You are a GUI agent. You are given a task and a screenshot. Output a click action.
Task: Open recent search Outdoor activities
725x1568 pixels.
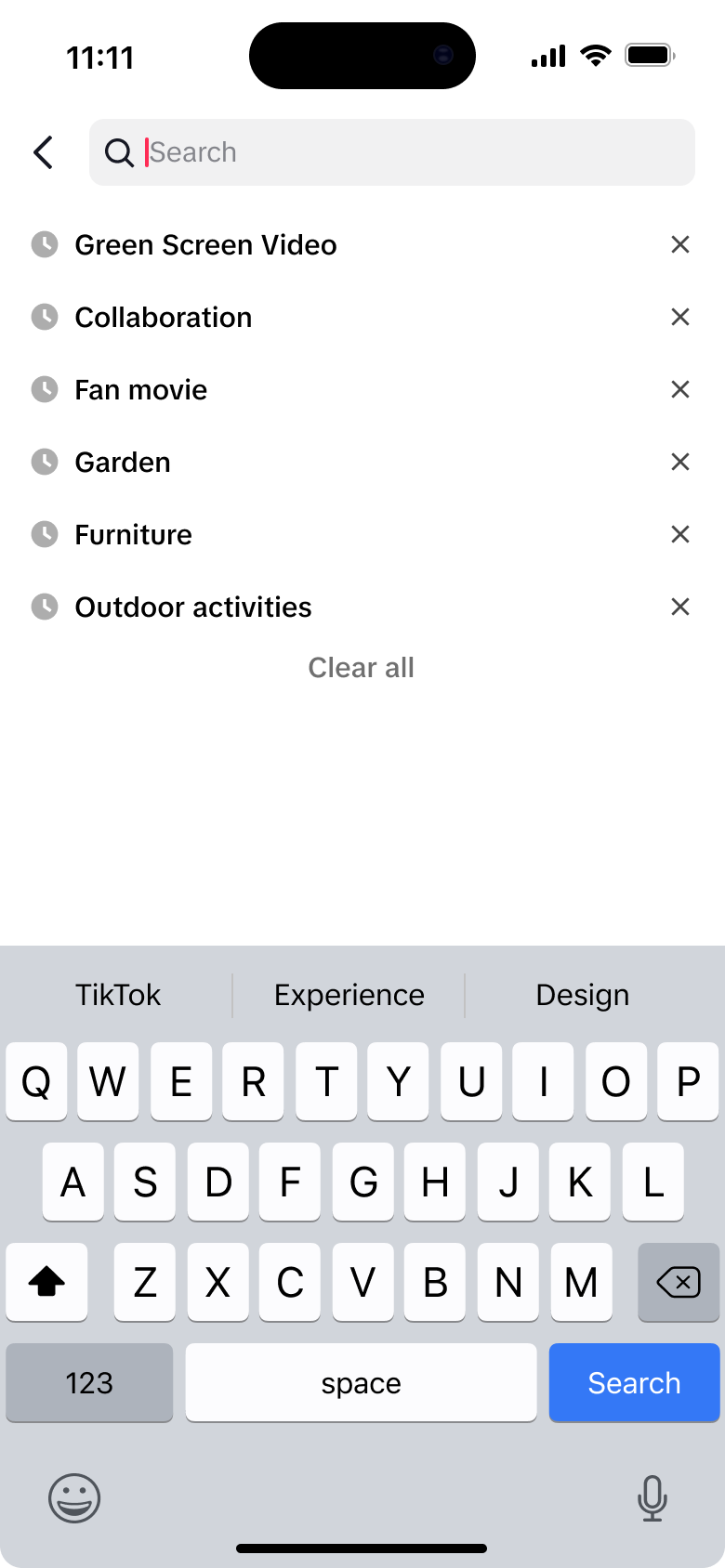193,608
